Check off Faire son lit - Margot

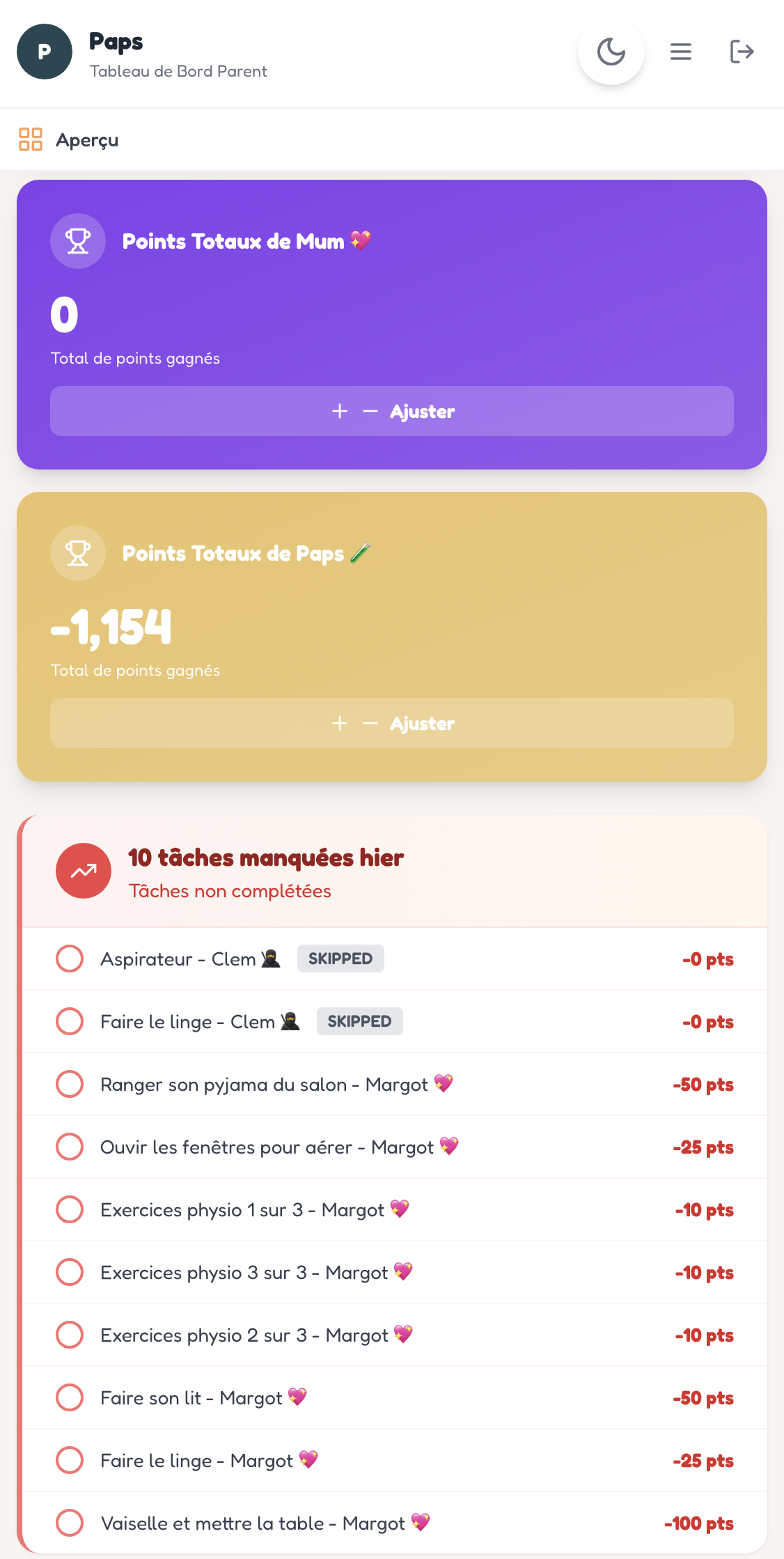click(x=70, y=1397)
